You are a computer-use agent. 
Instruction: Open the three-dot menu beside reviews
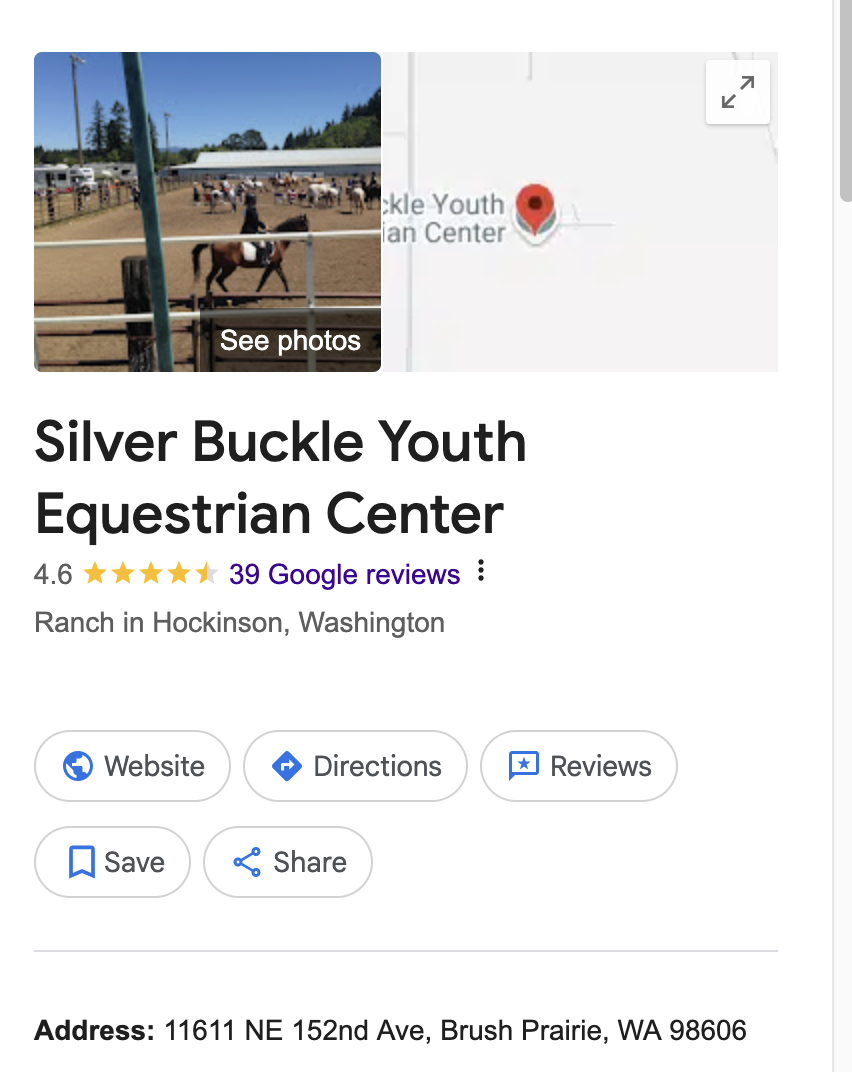(x=481, y=572)
